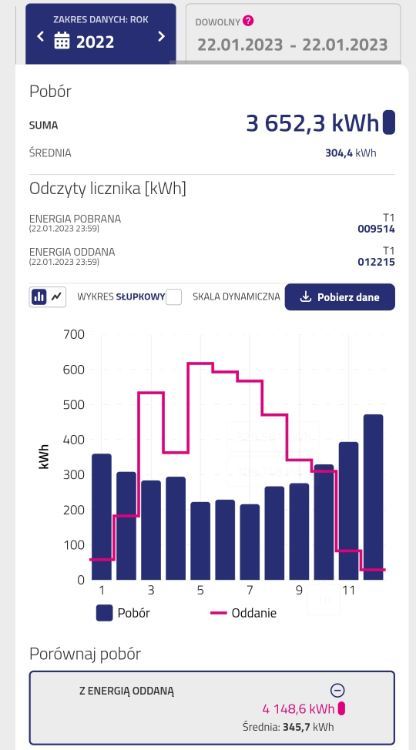416x750 pixels.
Task: Enable the Skala dynamiczna checkbox
Action: (174, 297)
